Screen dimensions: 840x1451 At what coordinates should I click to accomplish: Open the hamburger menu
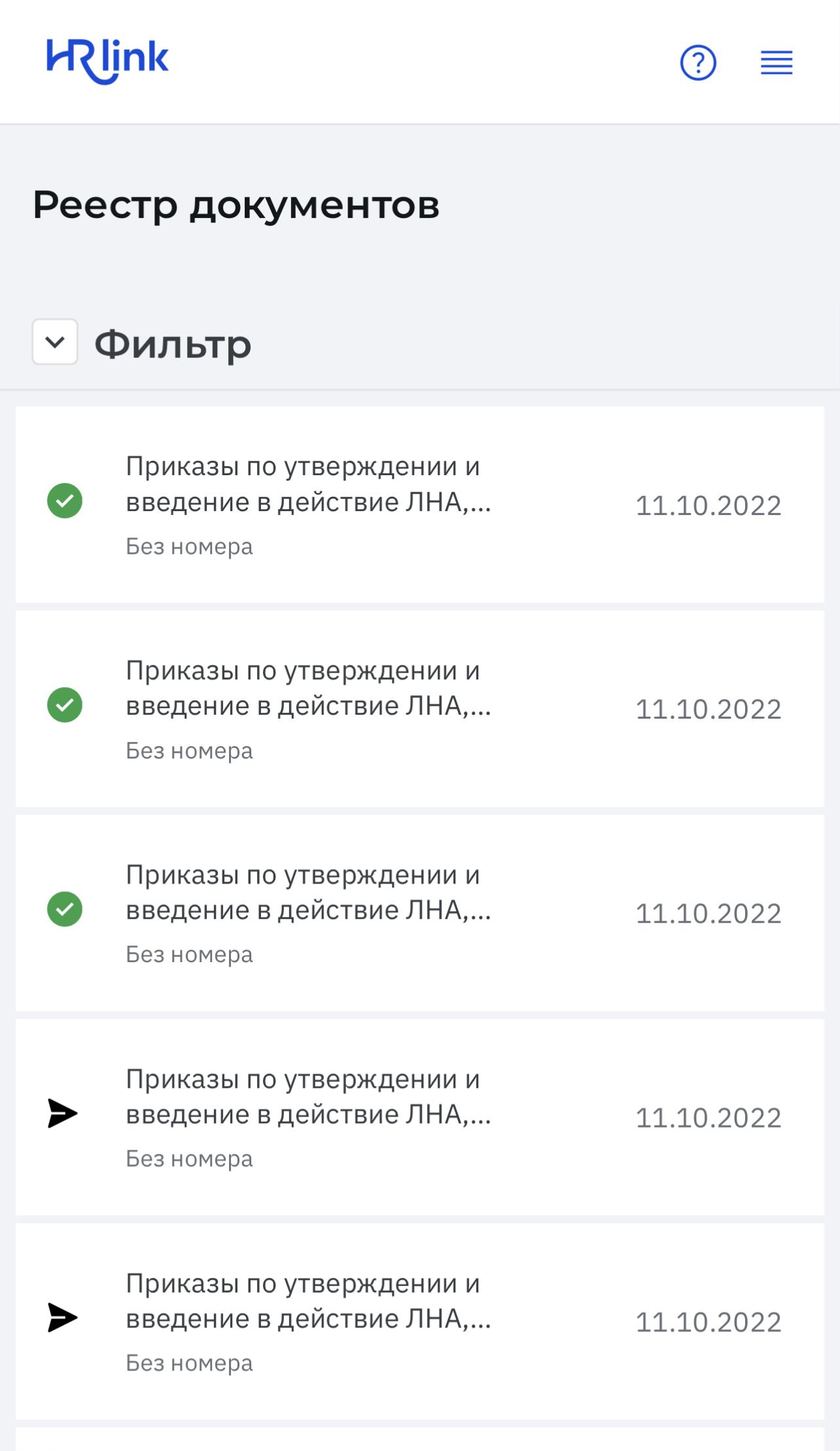(x=777, y=63)
